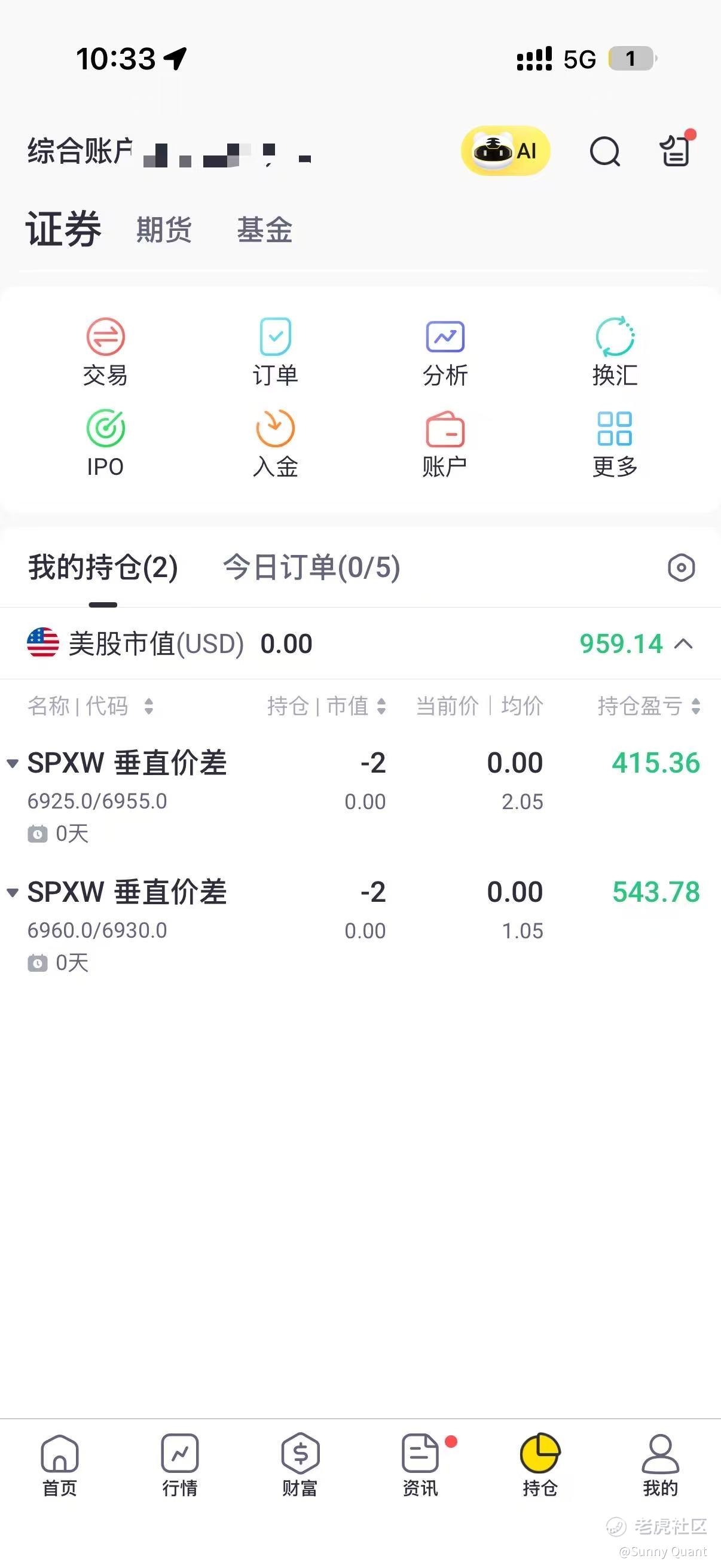The image size is (721, 1568).
Task: Switch to the 基金 tab
Action: click(x=264, y=230)
